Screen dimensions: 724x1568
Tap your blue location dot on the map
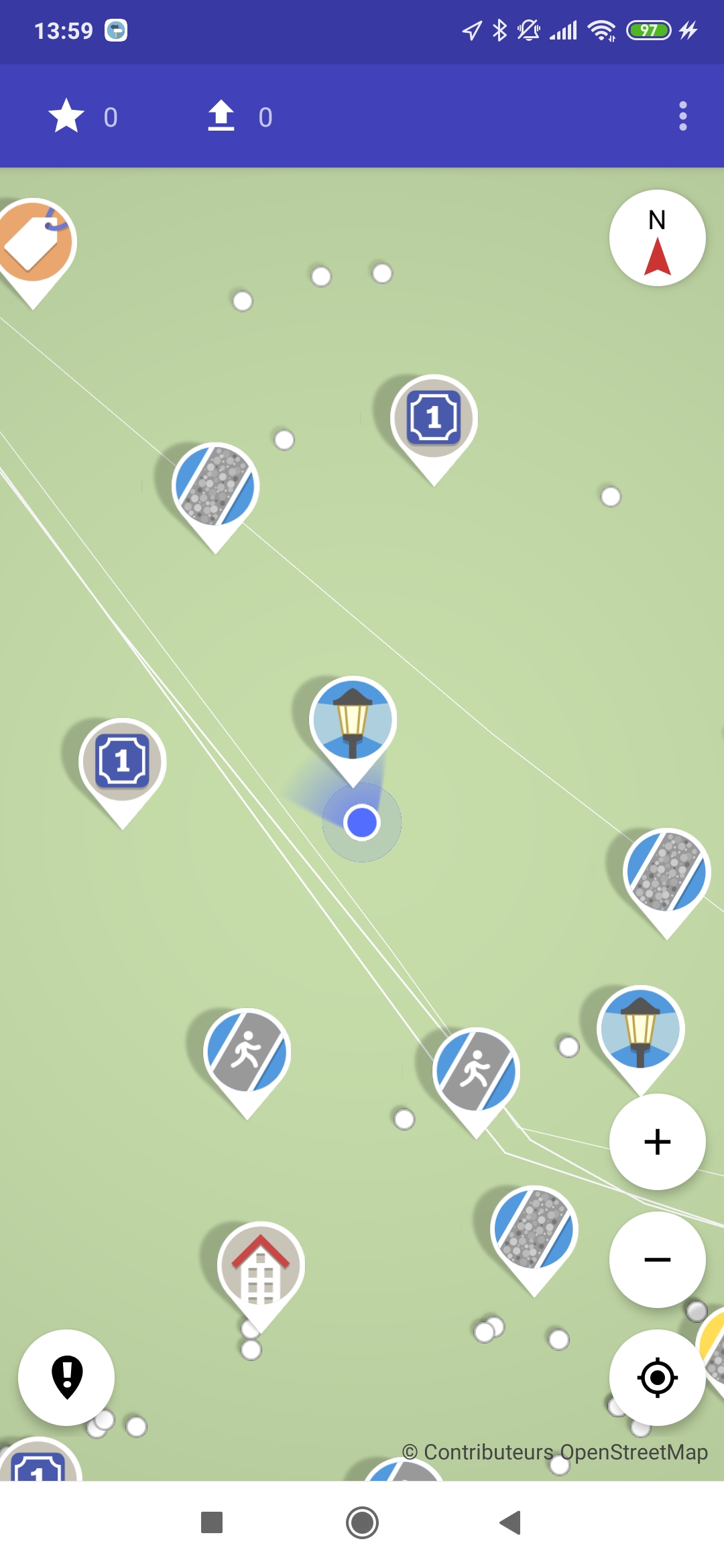coord(362,823)
